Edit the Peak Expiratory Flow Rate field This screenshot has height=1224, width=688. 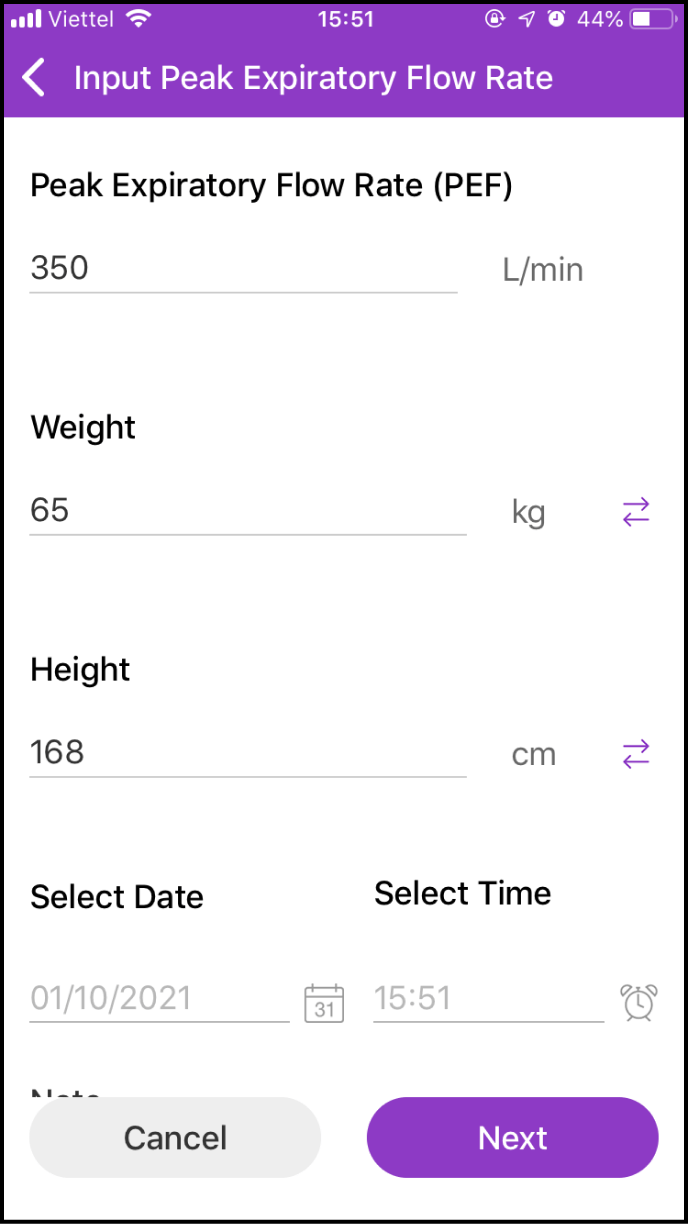(x=243, y=268)
